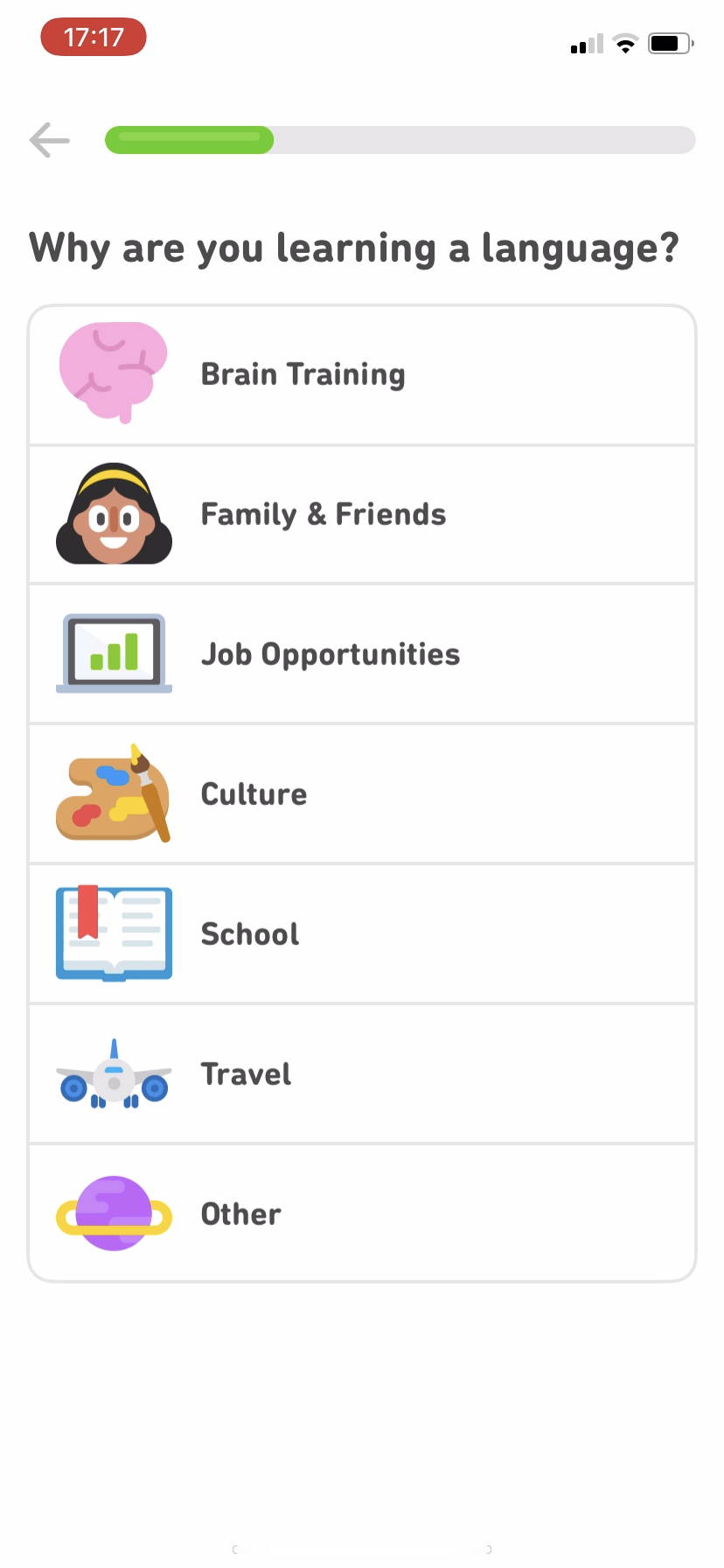Image resolution: width=724 pixels, height=1568 pixels.
Task: Select the Travel option
Action: click(x=361, y=1073)
